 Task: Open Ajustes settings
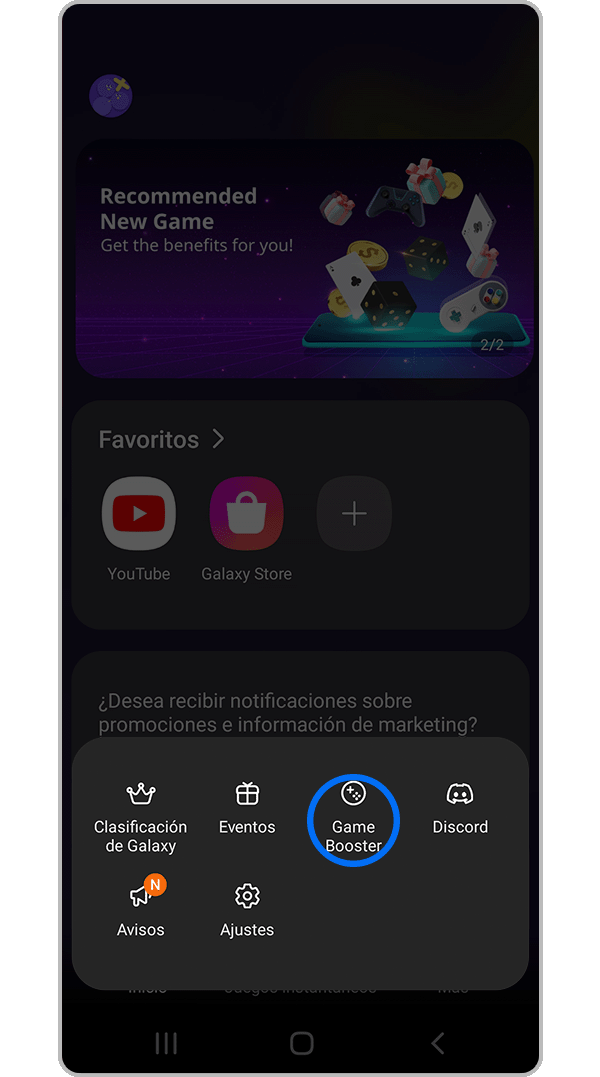[247, 910]
